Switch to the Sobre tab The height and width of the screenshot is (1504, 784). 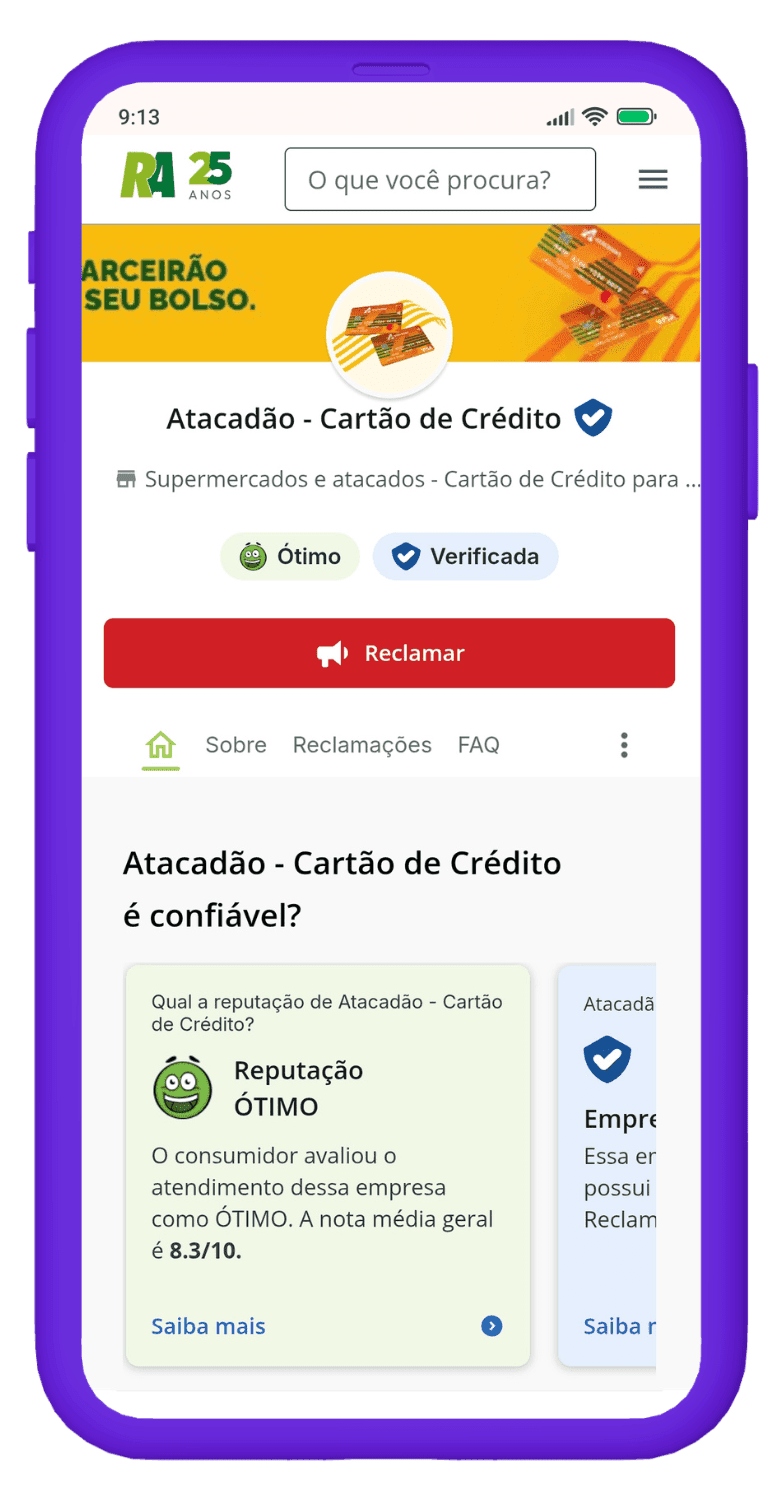coord(236,745)
